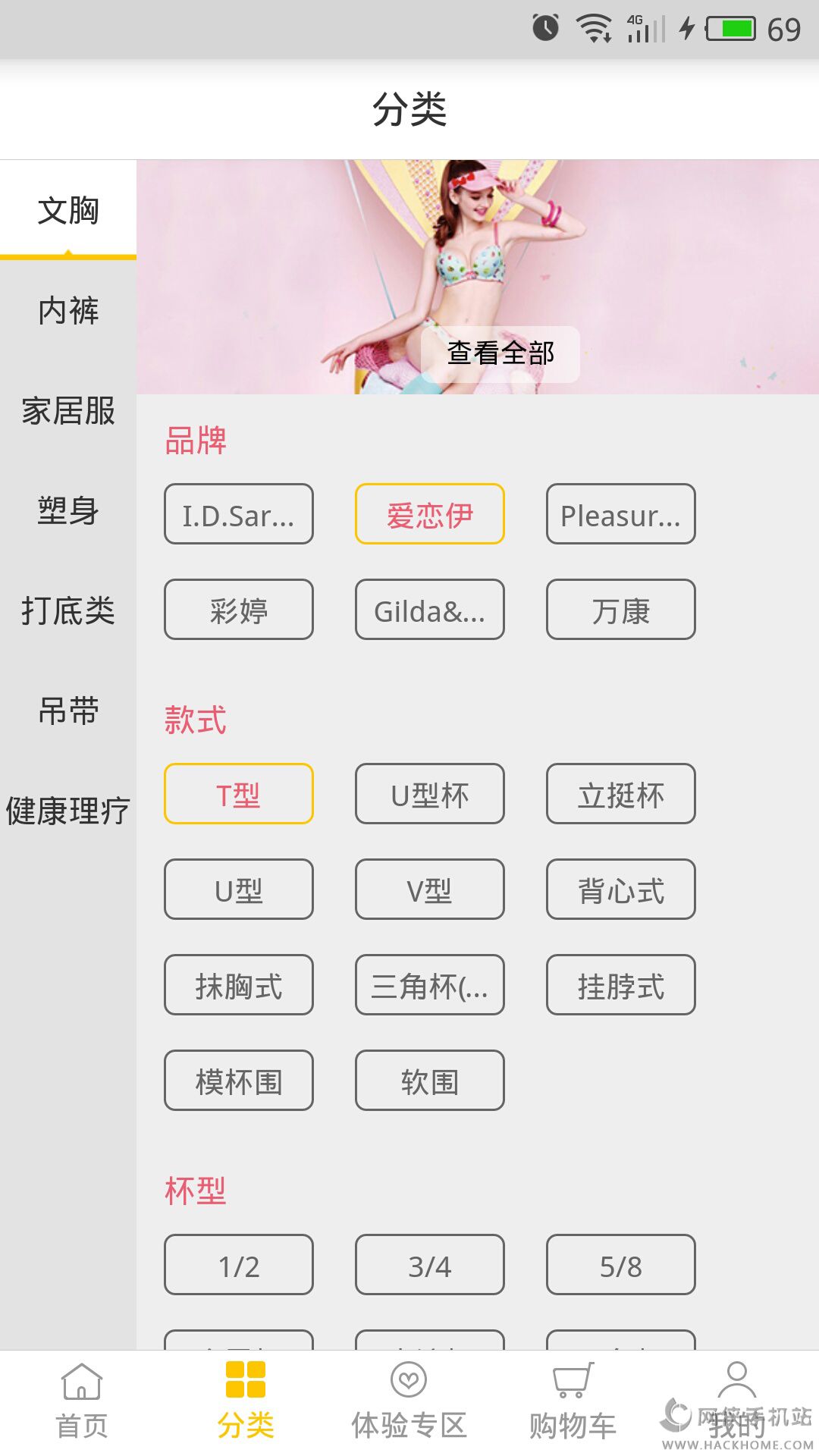Open the 吊带 category
The width and height of the screenshot is (819, 1456).
tap(68, 711)
